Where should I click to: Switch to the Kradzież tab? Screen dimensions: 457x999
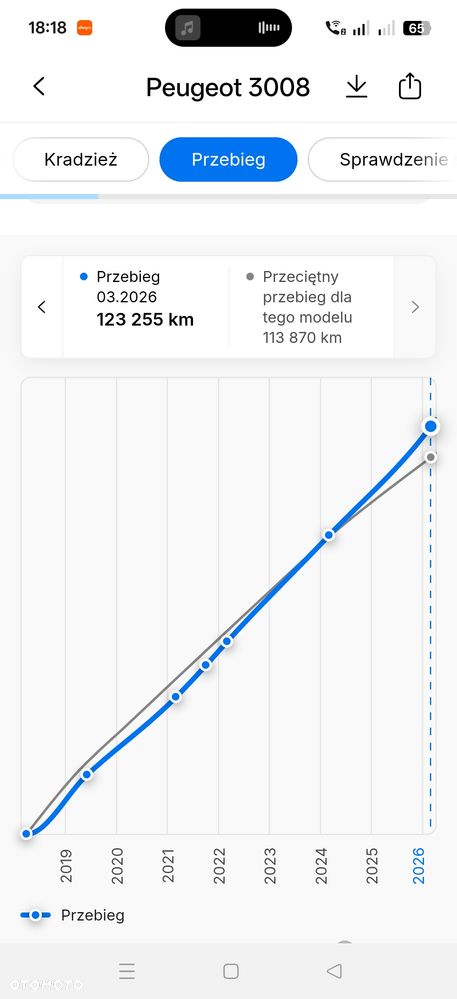(x=80, y=159)
